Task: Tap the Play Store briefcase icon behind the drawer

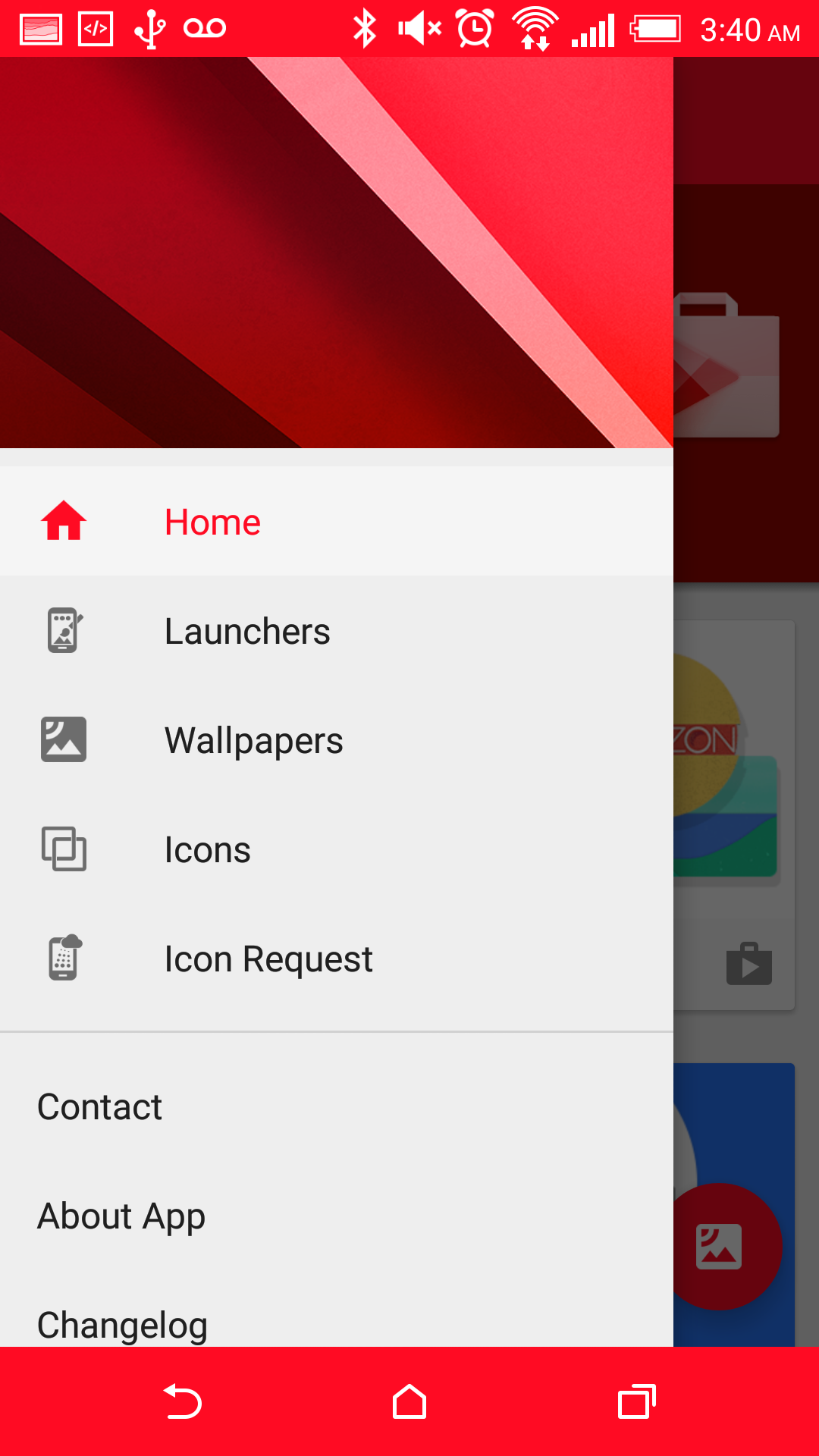Action: tap(730, 364)
